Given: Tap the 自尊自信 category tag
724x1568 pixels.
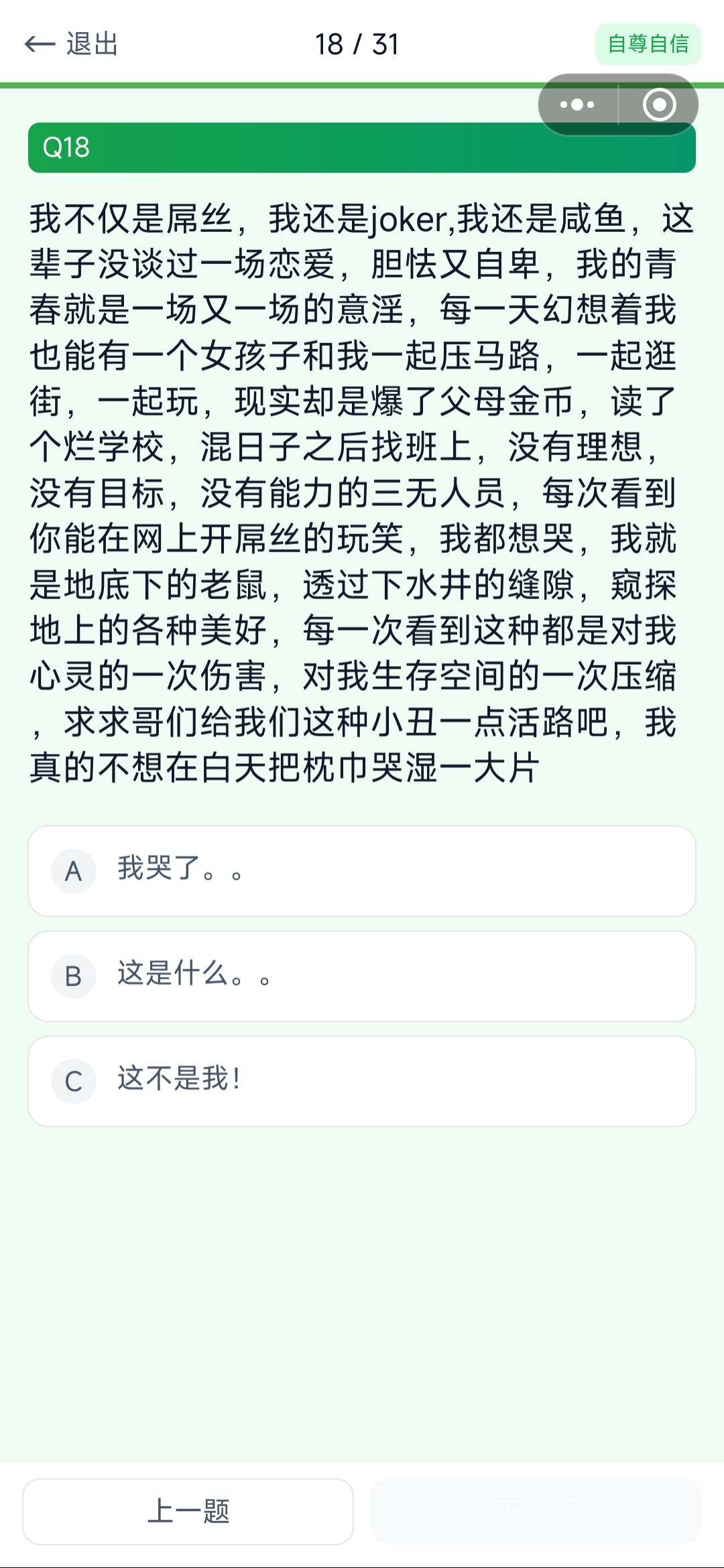Looking at the screenshot, I should click(x=648, y=44).
